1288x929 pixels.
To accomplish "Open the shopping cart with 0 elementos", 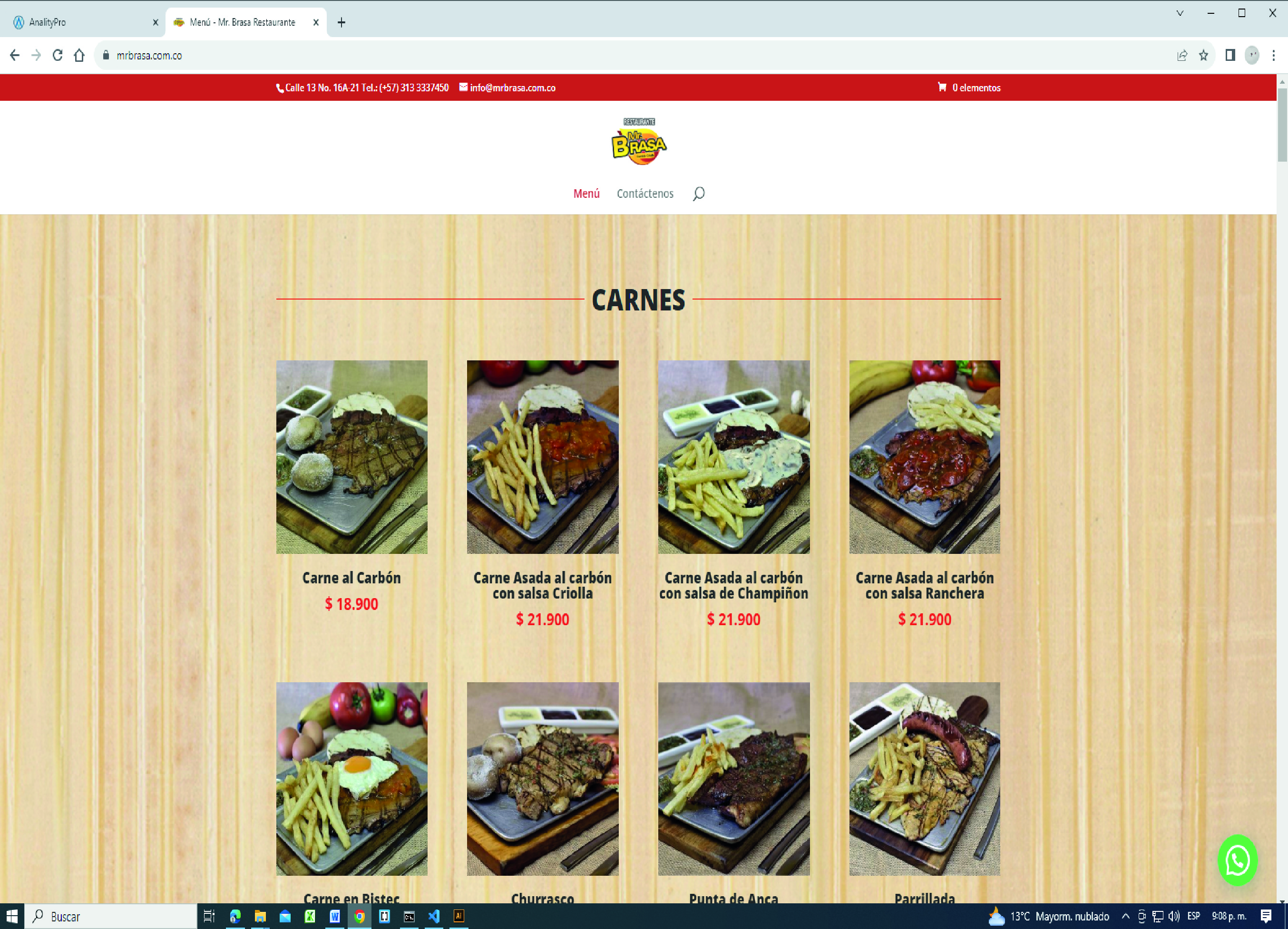I will (x=969, y=87).
